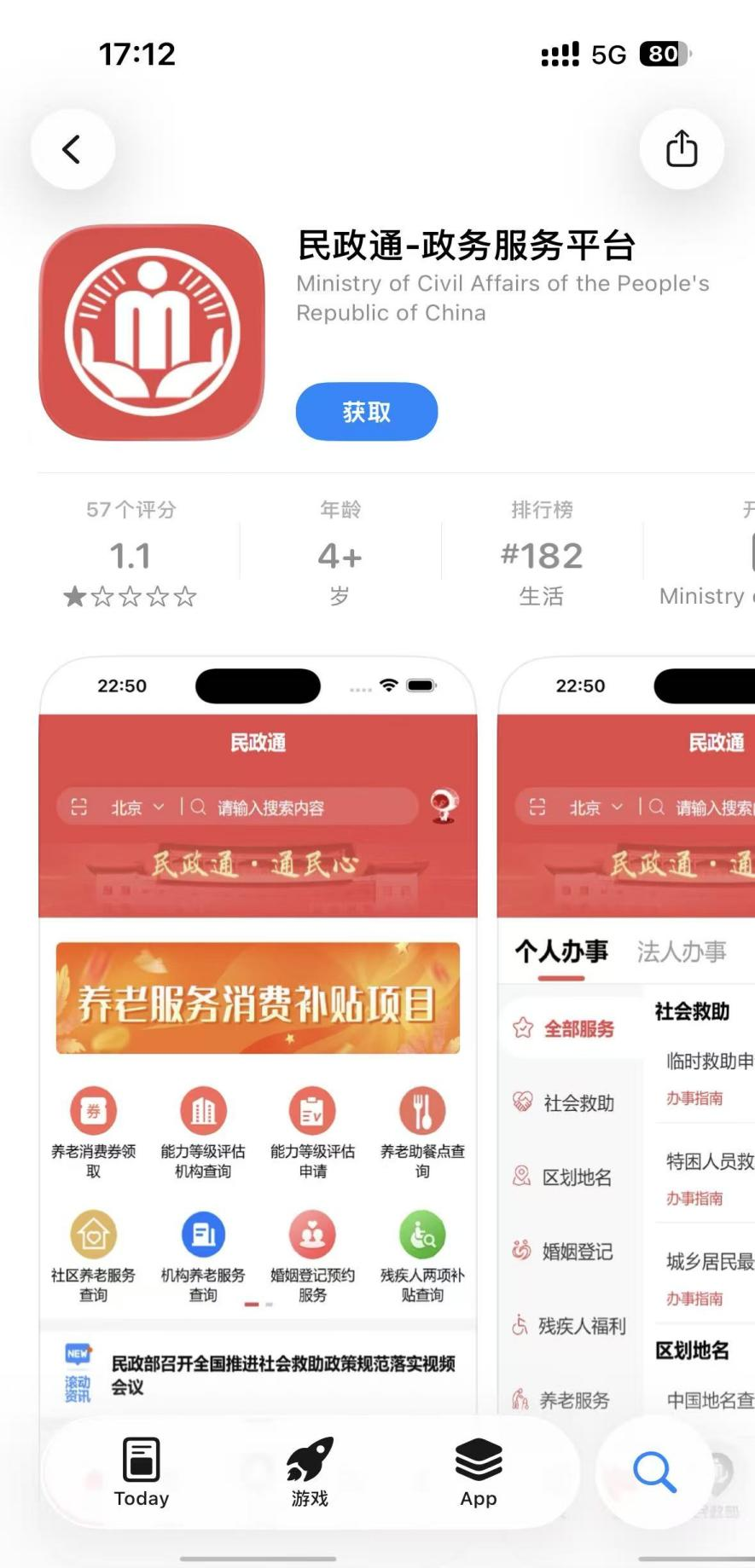Tap 获取 to download the app
The width and height of the screenshot is (755, 1568).
pos(366,412)
